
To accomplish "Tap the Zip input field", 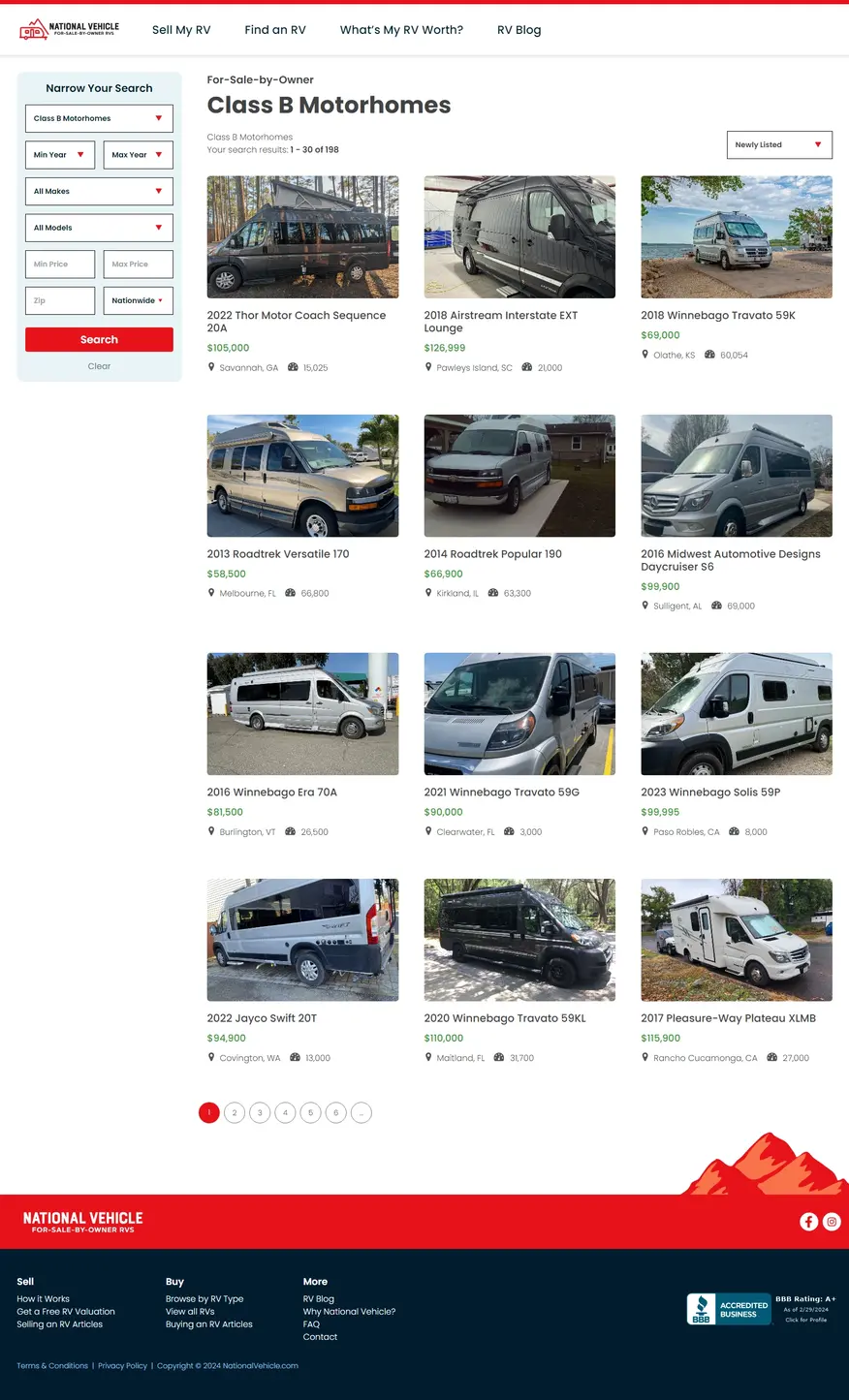I will click(x=60, y=300).
